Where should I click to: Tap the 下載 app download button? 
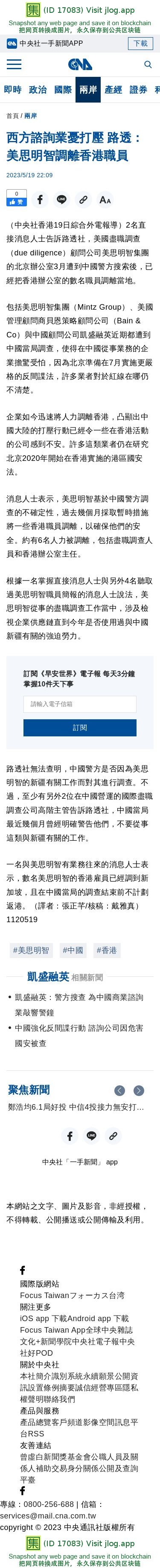click(x=140, y=43)
